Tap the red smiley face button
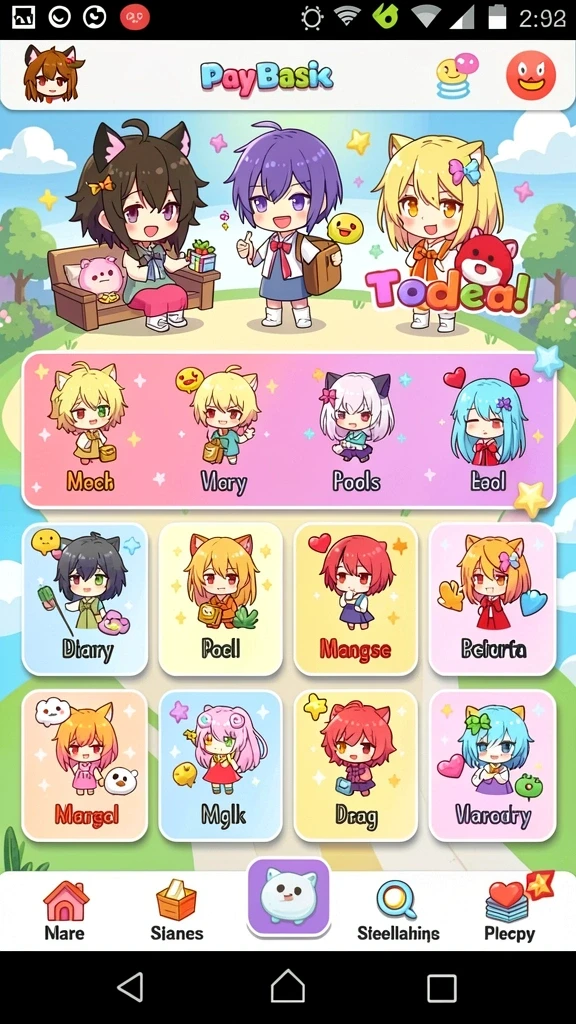 531,75
